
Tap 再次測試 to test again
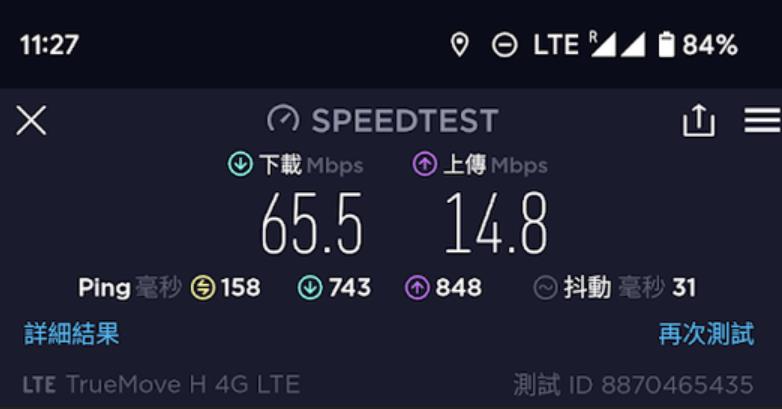tap(706, 334)
